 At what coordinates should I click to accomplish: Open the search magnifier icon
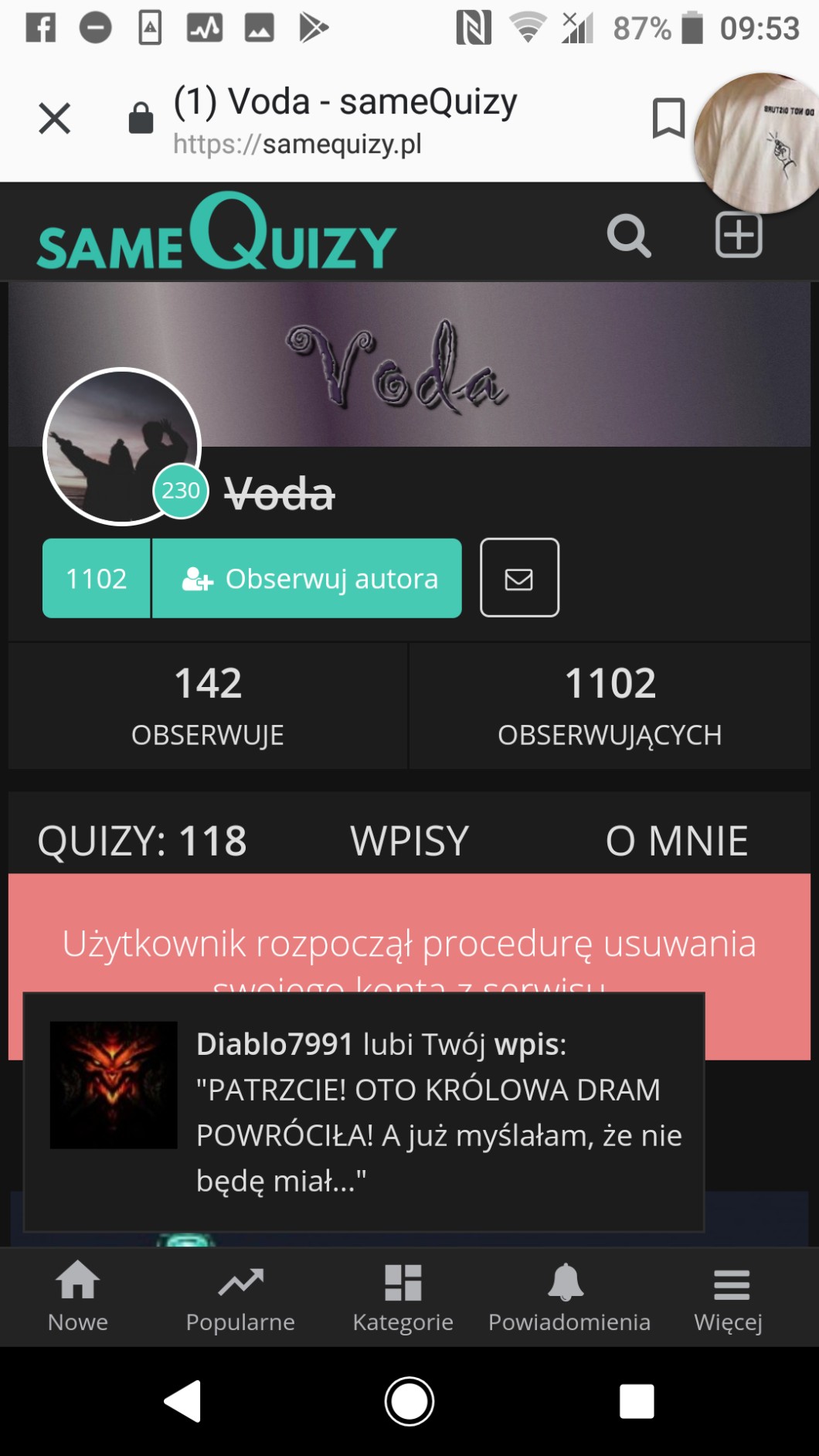(628, 235)
